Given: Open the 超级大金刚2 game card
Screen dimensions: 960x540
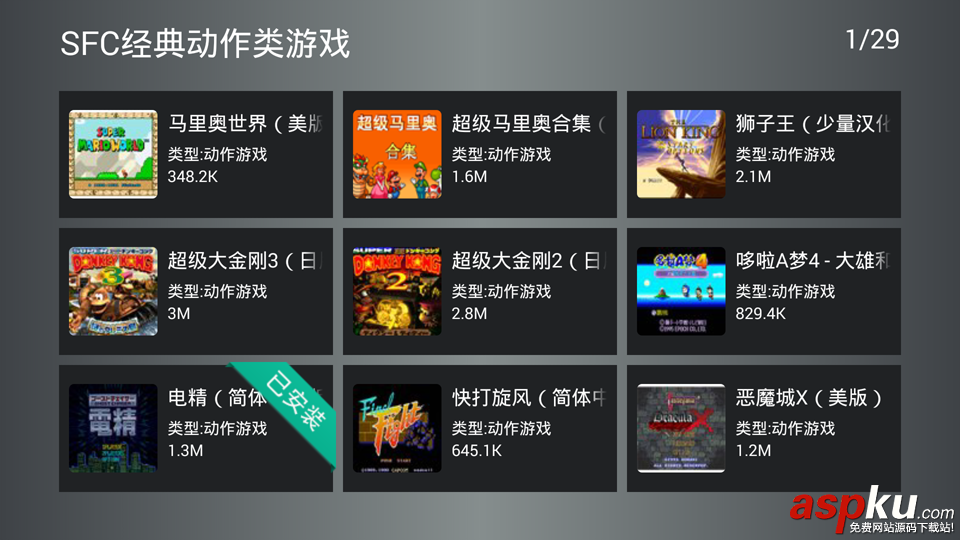Looking at the screenshot, I should (x=479, y=291).
